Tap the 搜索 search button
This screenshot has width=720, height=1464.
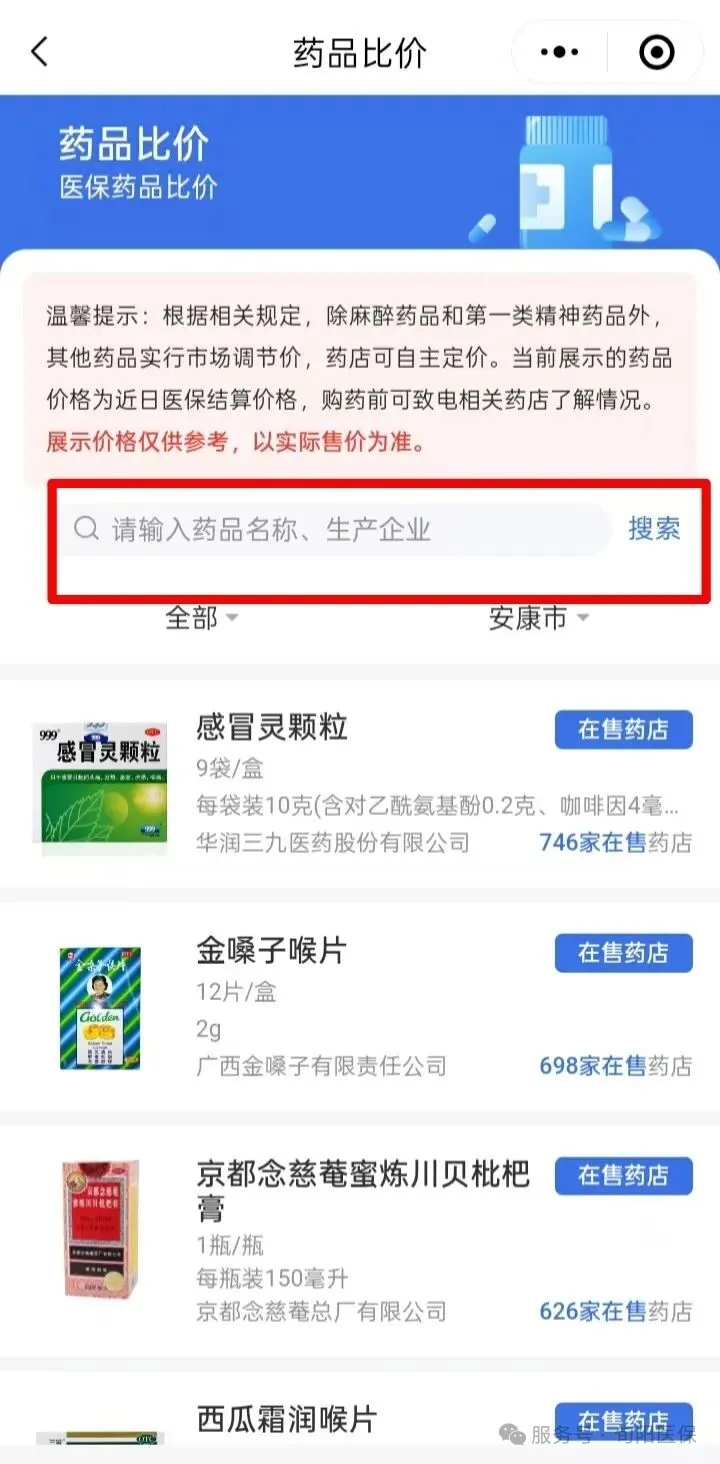pos(654,529)
